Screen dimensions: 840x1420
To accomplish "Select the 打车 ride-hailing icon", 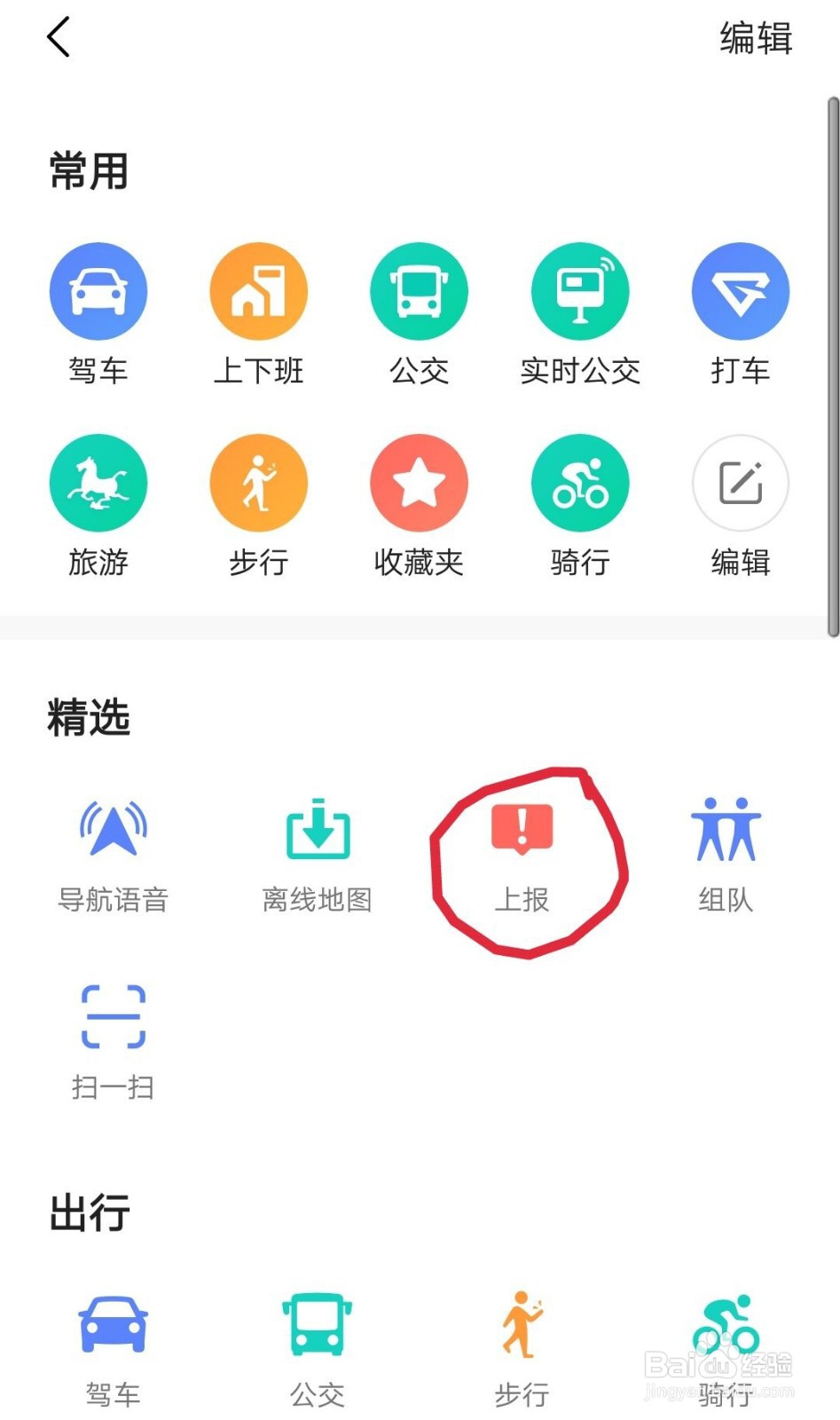I will [740, 290].
